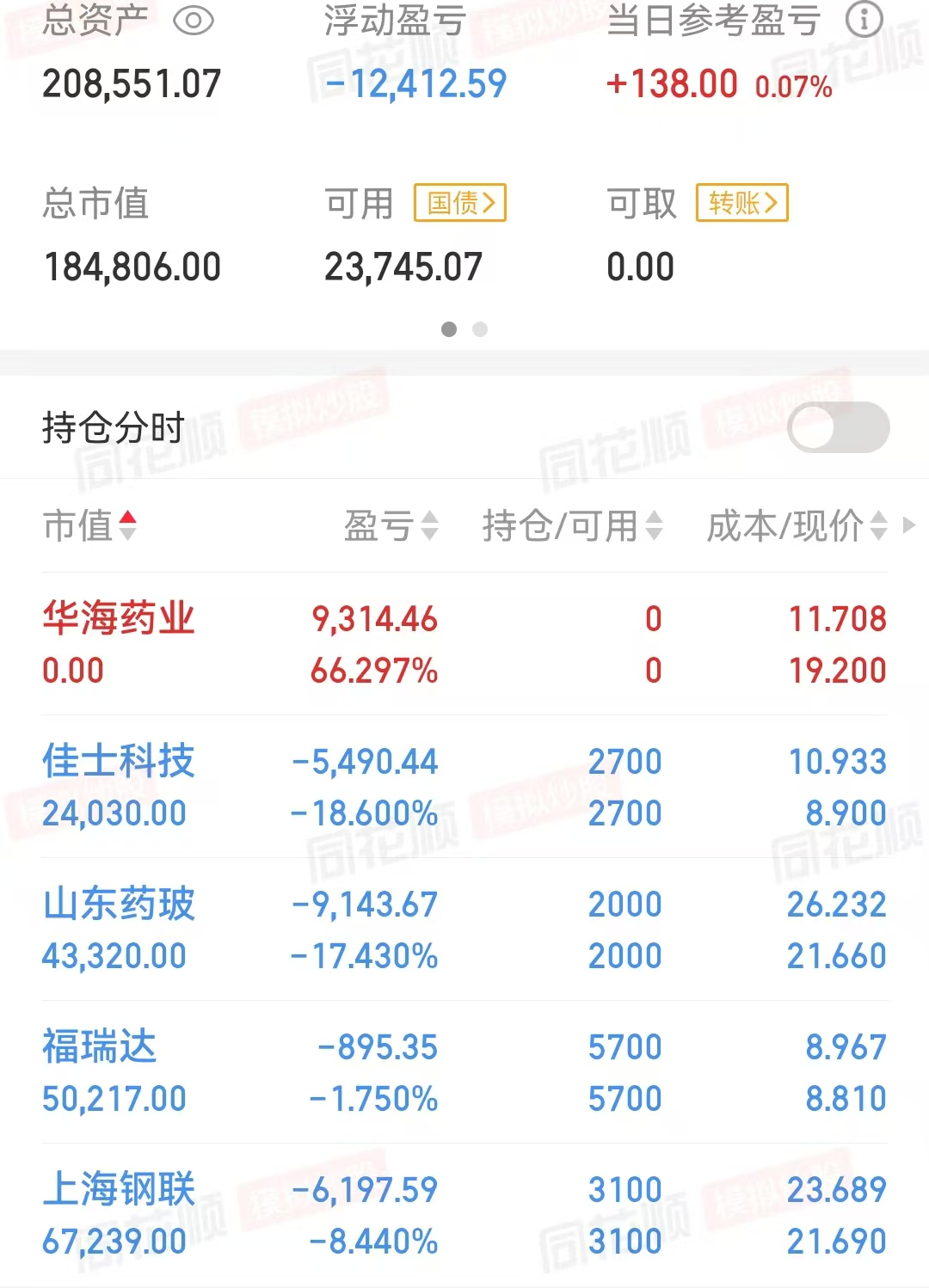
Task: Enable the 持仓分时 switch
Action: 840,426
